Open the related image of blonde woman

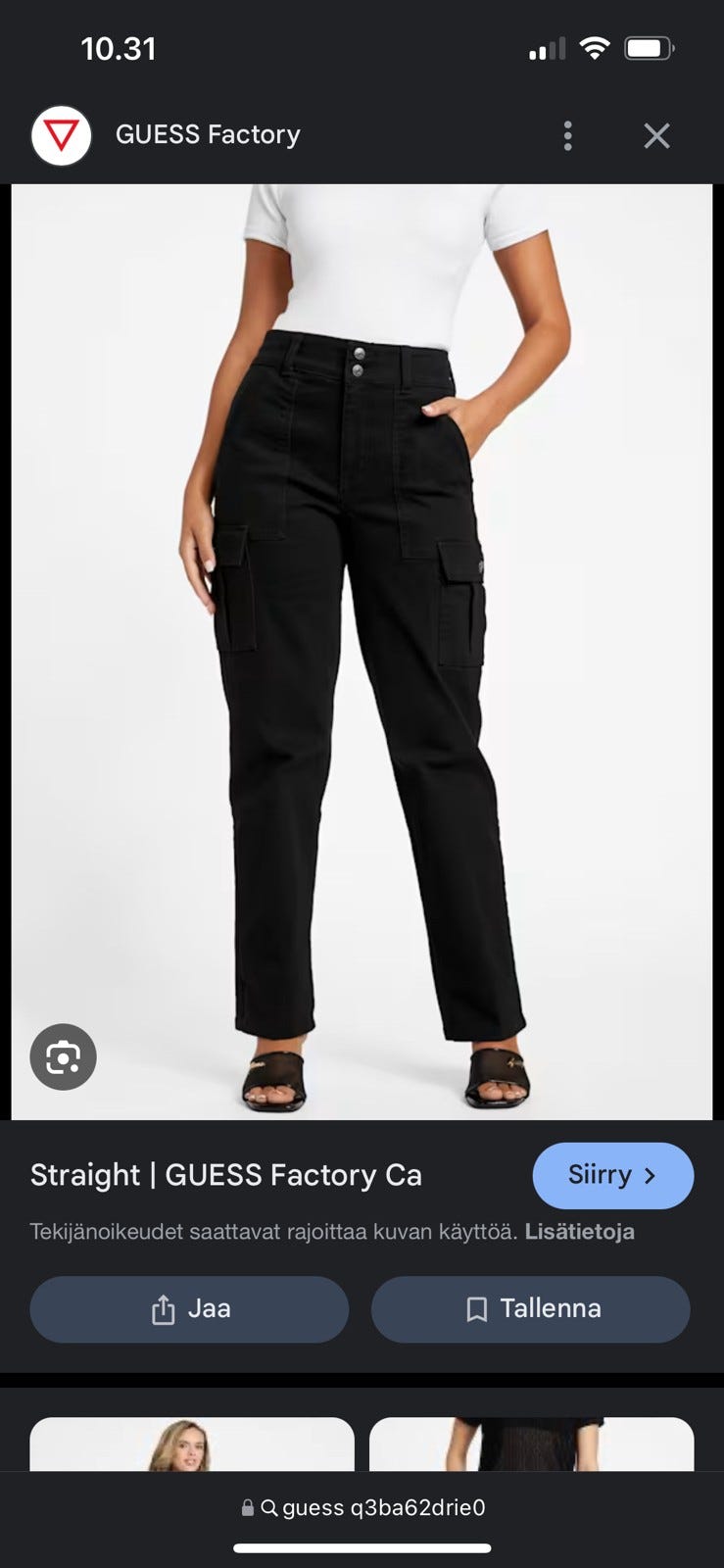click(x=192, y=1445)
